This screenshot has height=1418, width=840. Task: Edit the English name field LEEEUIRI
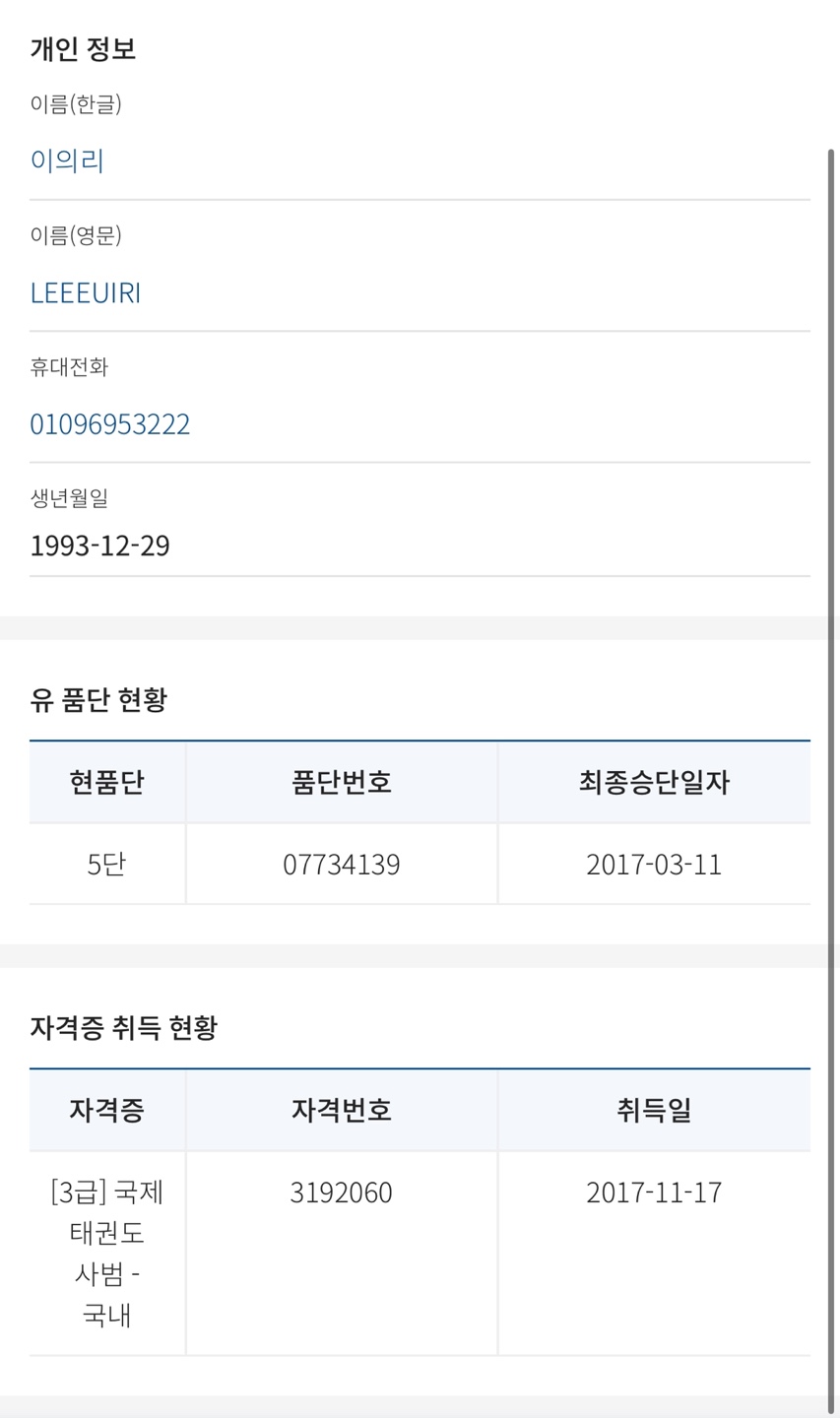420,292
